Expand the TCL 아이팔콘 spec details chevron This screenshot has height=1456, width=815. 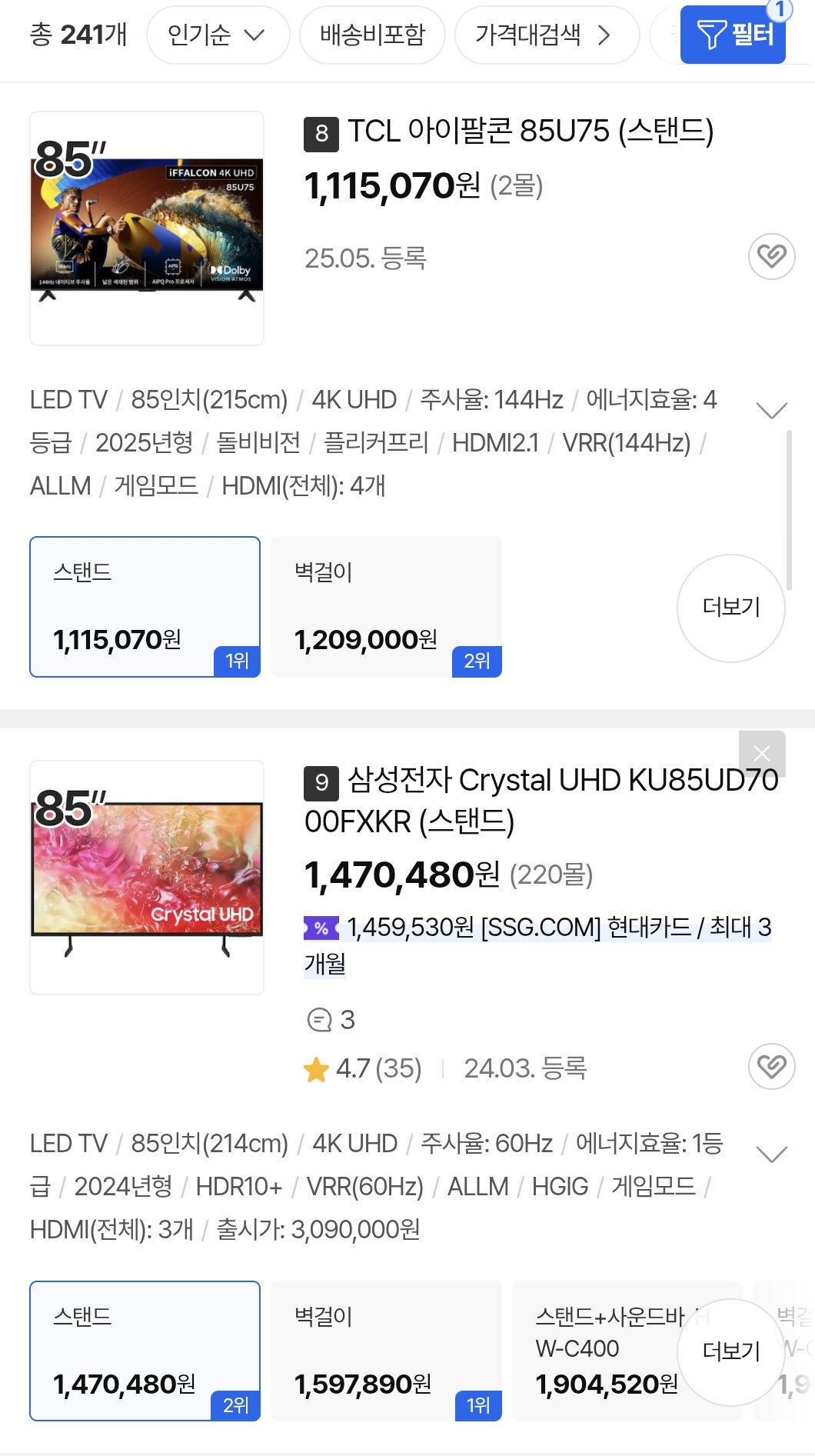(771, 410)
